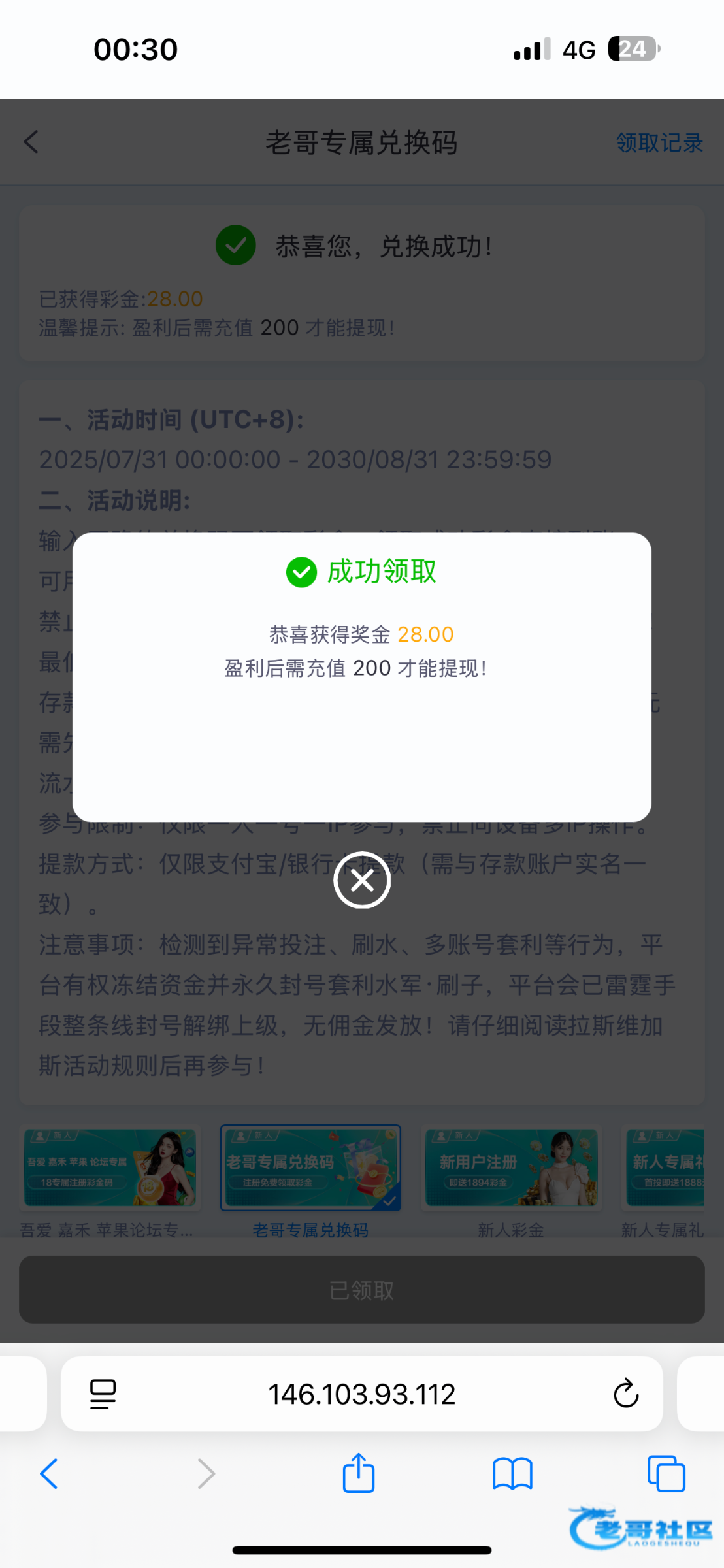Tap the 已领取 button
The image size is (724, 1568).
click(362, 1290)
